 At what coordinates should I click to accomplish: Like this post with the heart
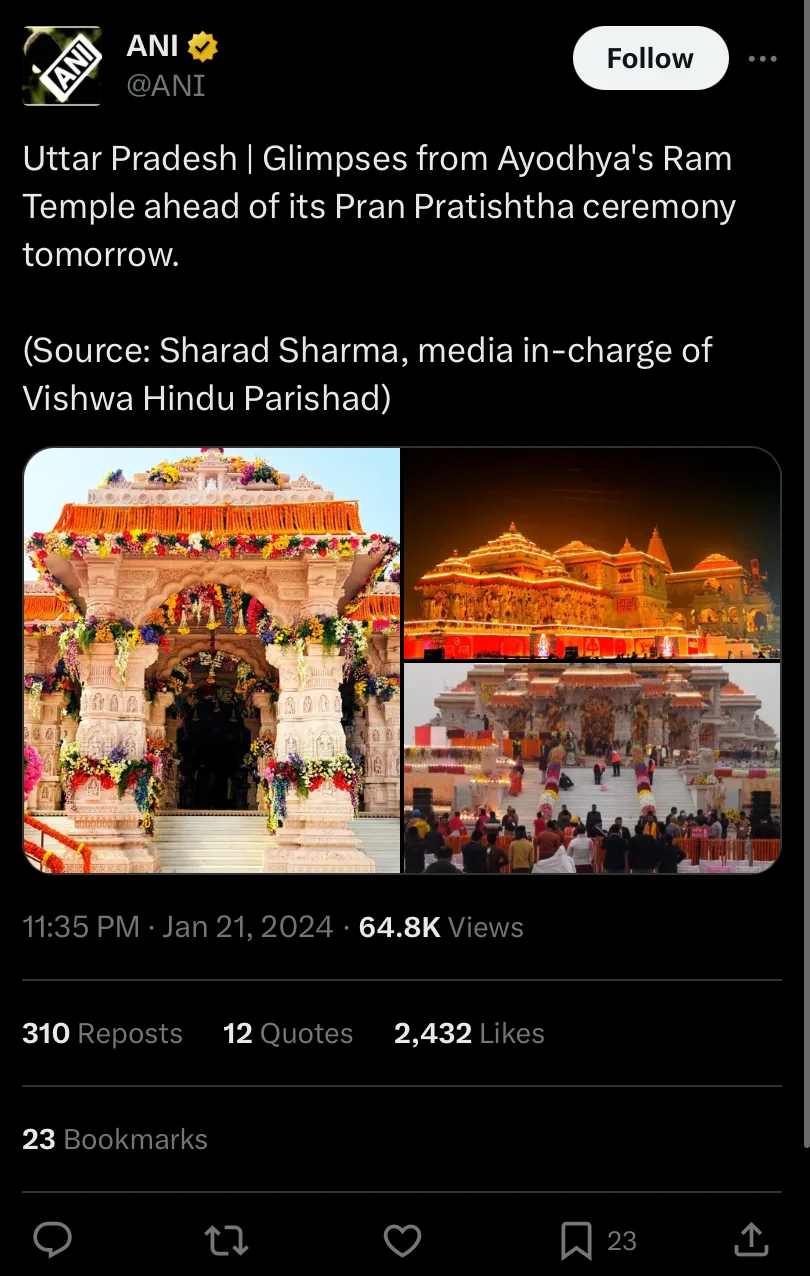coord(402,1240)
